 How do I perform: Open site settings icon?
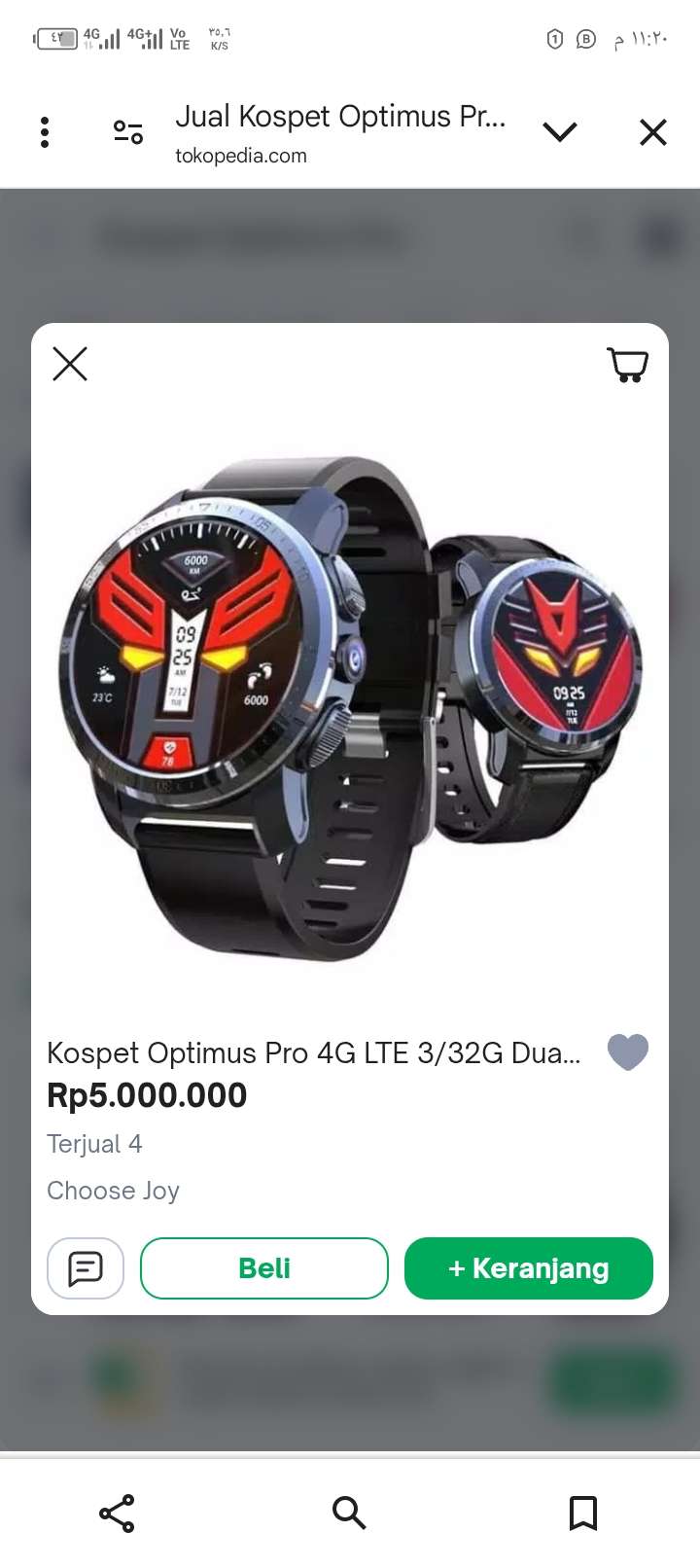point(128,132)
